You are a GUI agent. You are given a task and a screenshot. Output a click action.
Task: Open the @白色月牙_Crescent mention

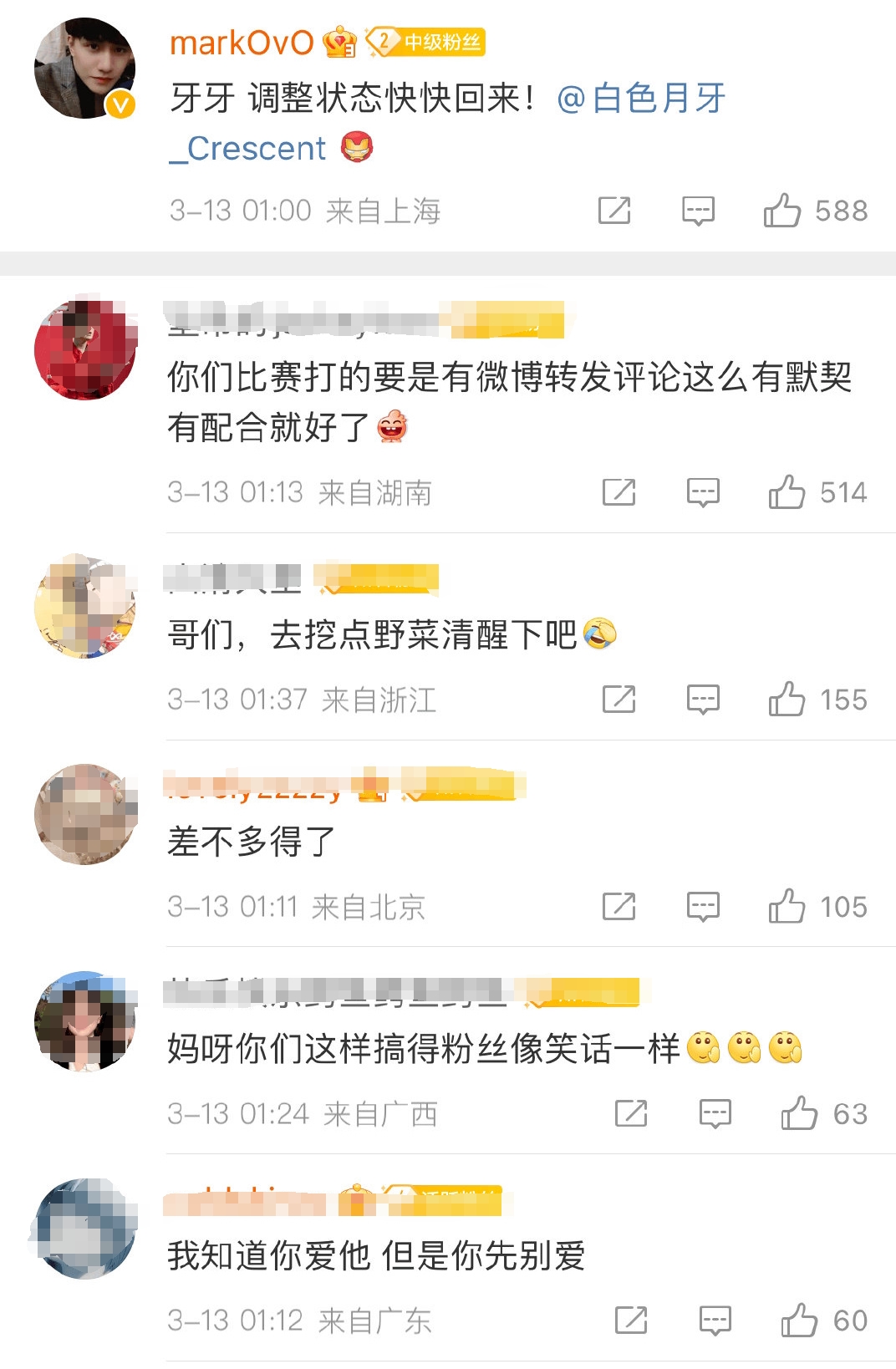640,99
